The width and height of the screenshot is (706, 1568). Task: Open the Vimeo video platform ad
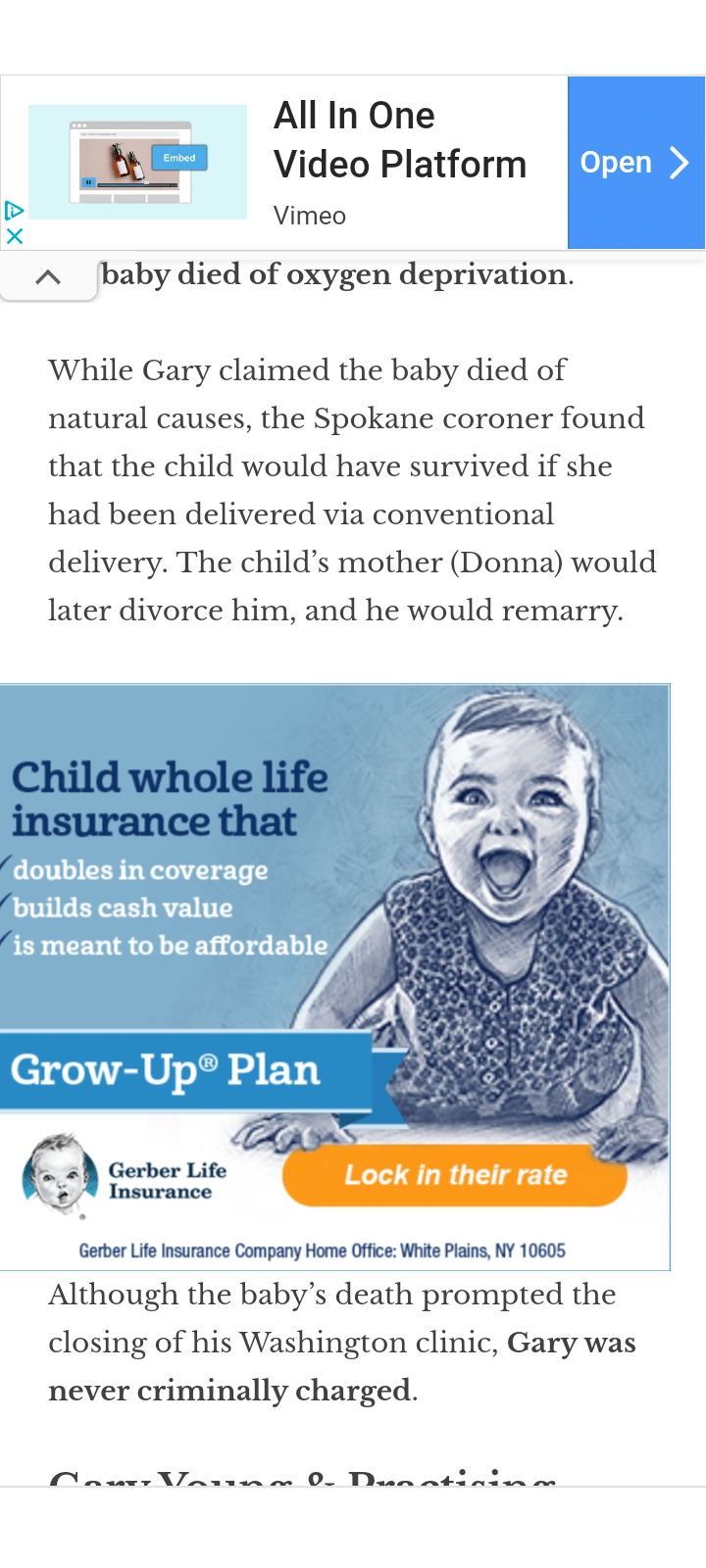coord(636,163)
